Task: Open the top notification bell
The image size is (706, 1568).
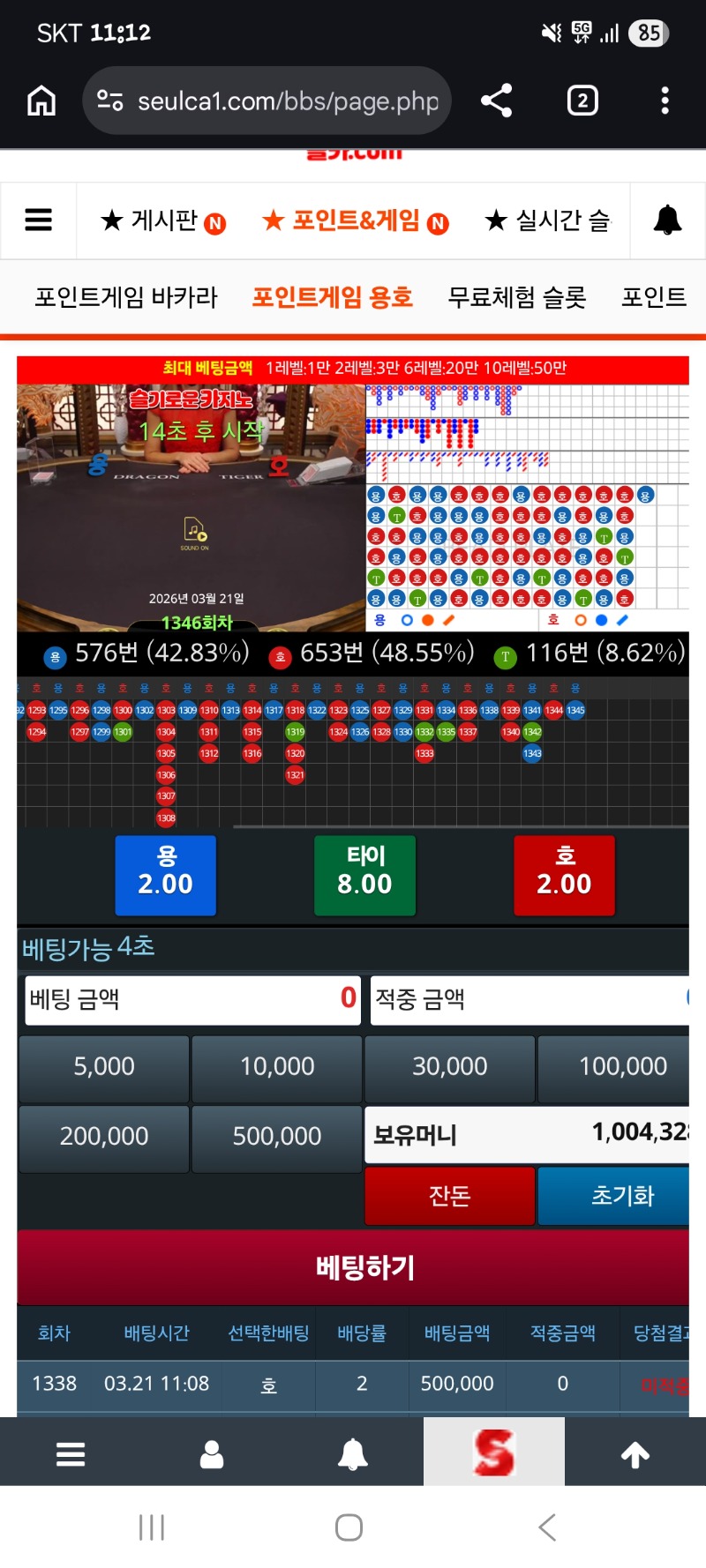Action: coord(667,220)
